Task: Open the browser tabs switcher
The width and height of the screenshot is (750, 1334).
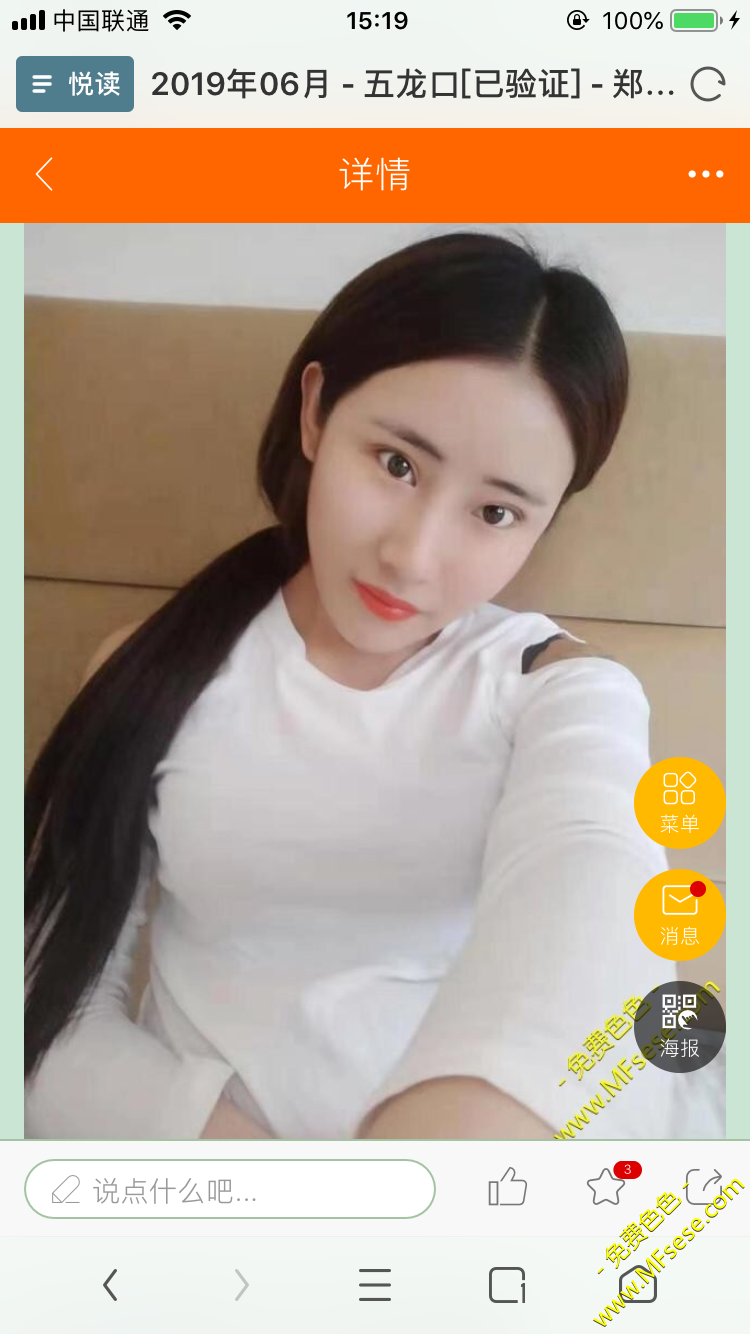Action: tap(507, 1285)
